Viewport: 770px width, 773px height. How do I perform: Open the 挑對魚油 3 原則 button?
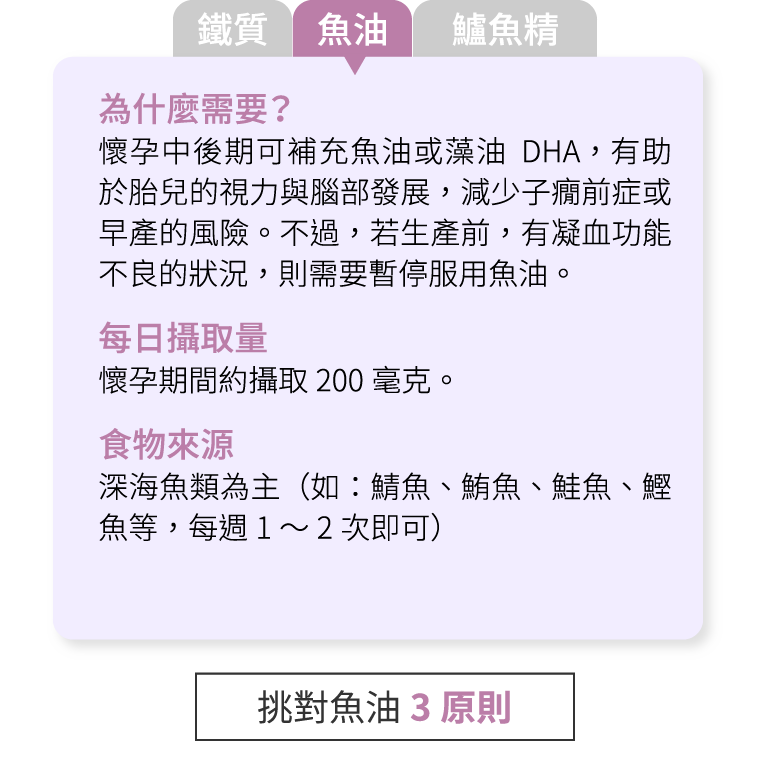point(385,707)
